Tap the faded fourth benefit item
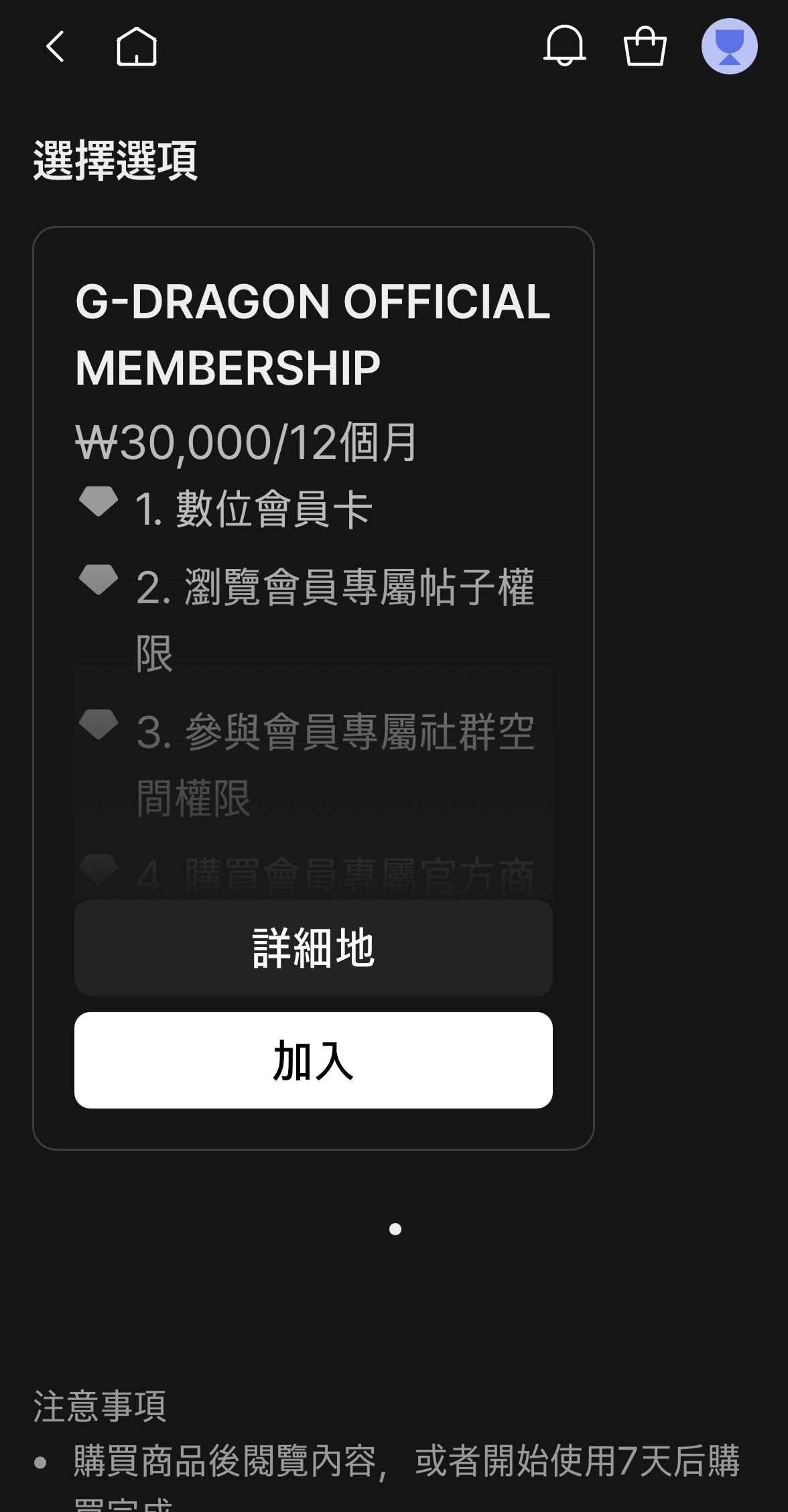Screen dimensions: 788x1512 point(335,871)
